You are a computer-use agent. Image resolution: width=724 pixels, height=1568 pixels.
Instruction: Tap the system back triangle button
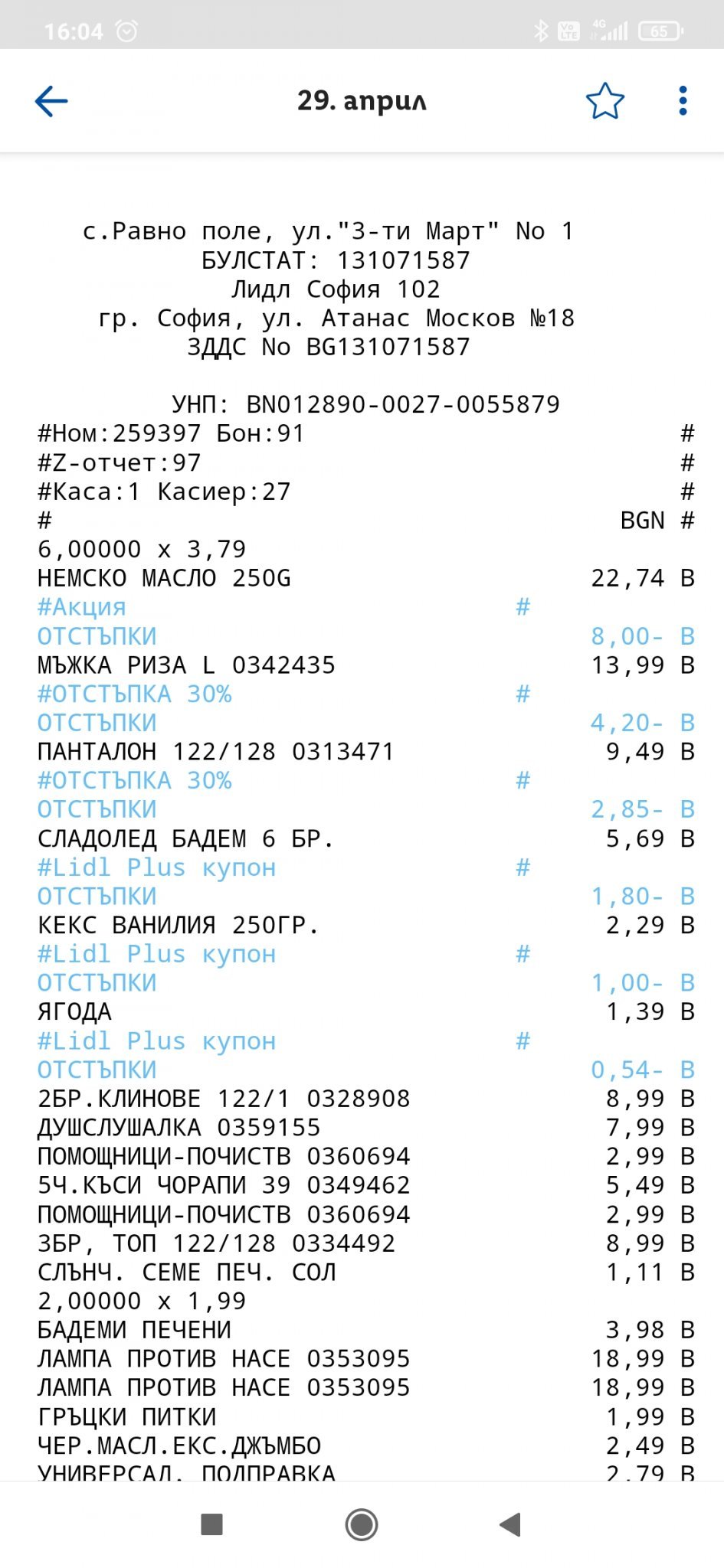pyautogui.click(x=510, y=1524)
